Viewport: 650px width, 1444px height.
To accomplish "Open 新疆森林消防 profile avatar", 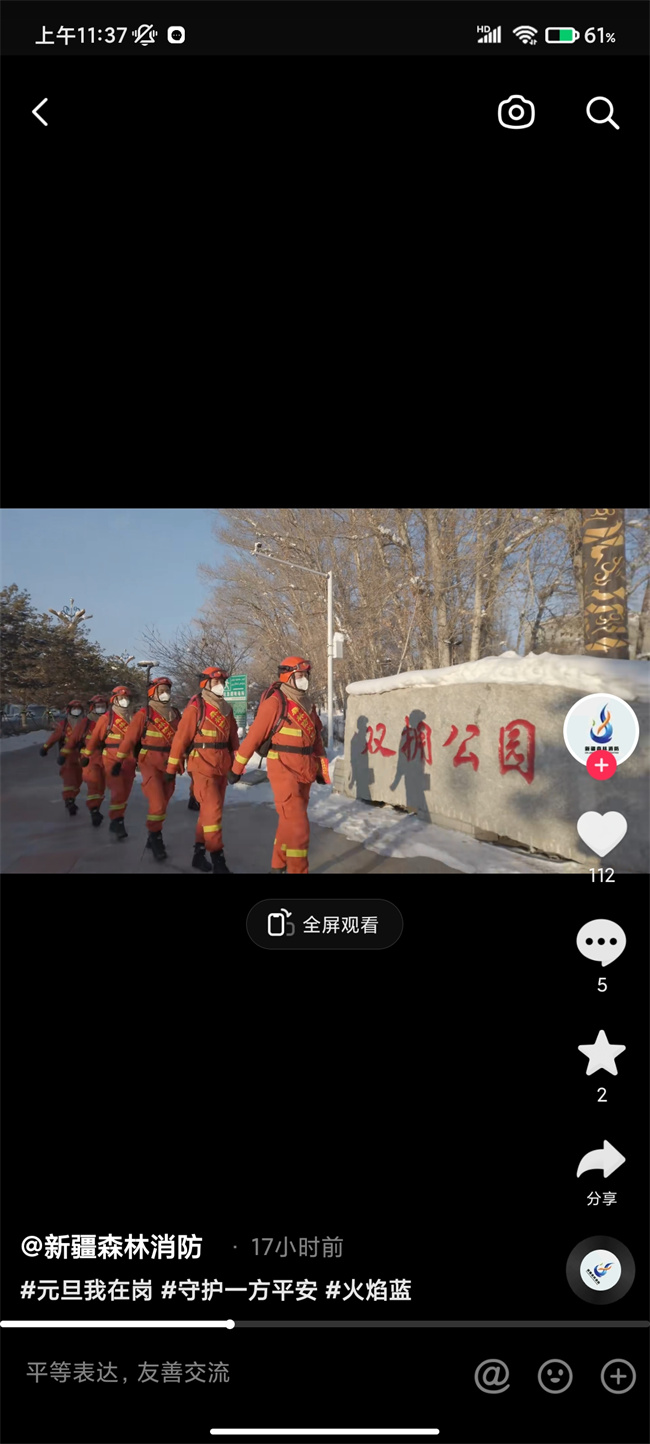I will 601,728.
